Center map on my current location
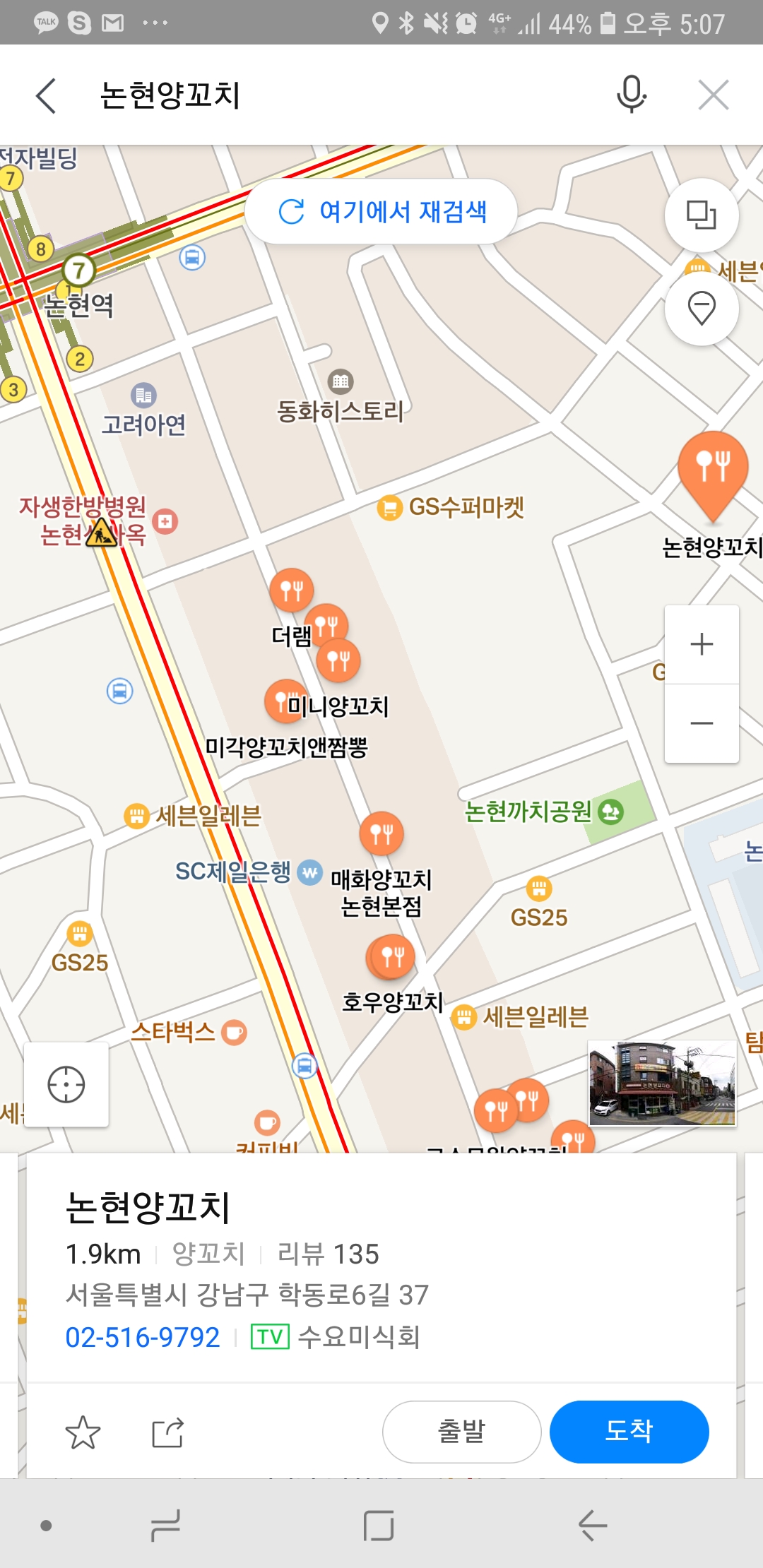The height and width of the screenshot is (1568, 763). (66, 1085)
